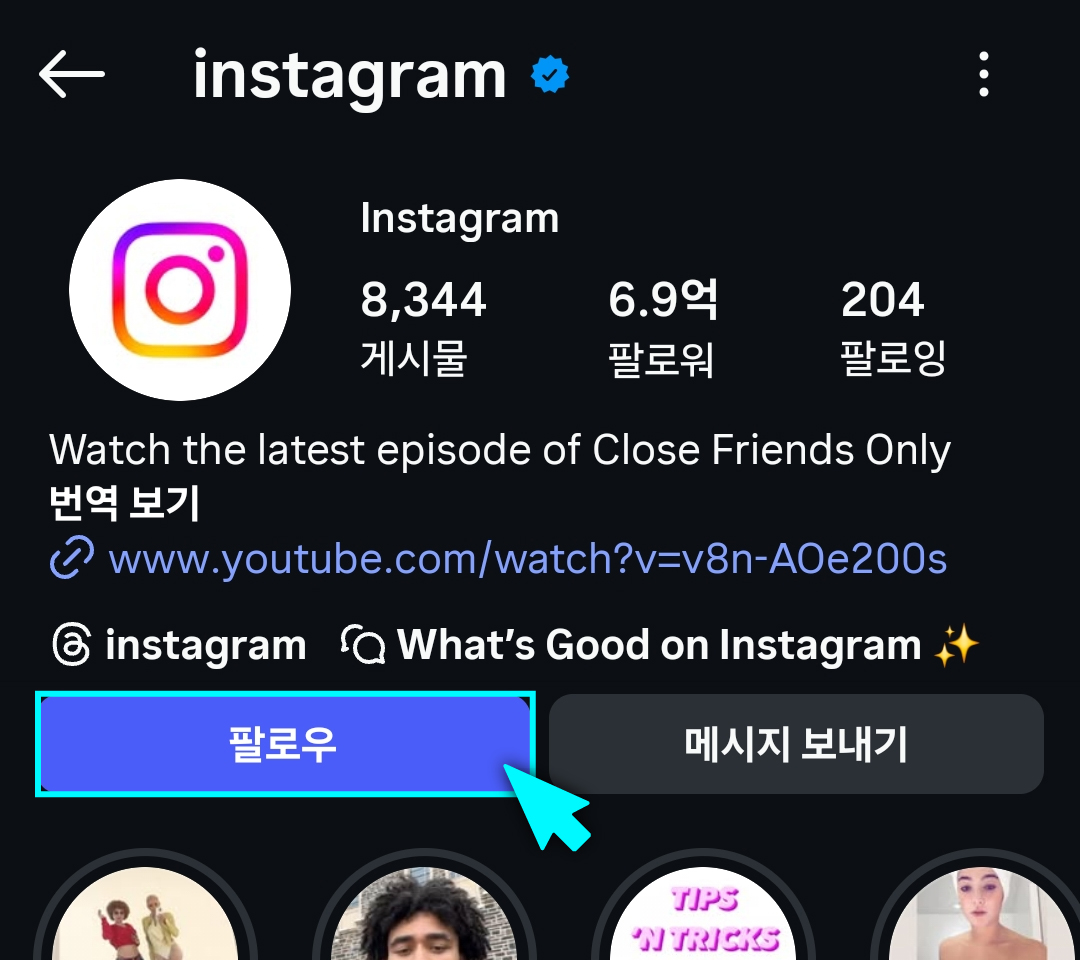Image resolution: width=1080 pixels, height=960 pixels.
Task: Tap the 팔로우 follow button
Action: 284,745
